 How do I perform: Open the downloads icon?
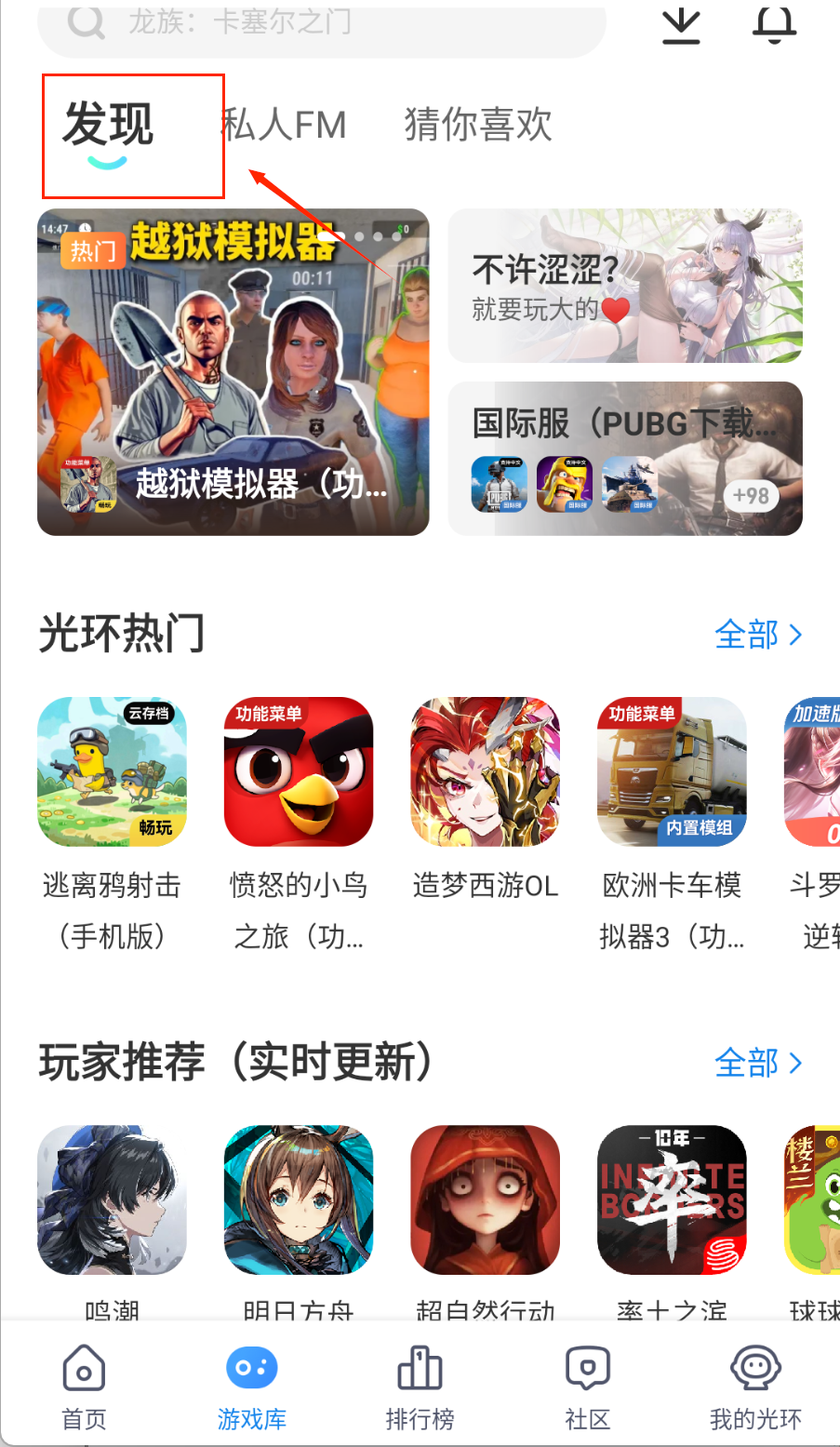tap(681, 25)
